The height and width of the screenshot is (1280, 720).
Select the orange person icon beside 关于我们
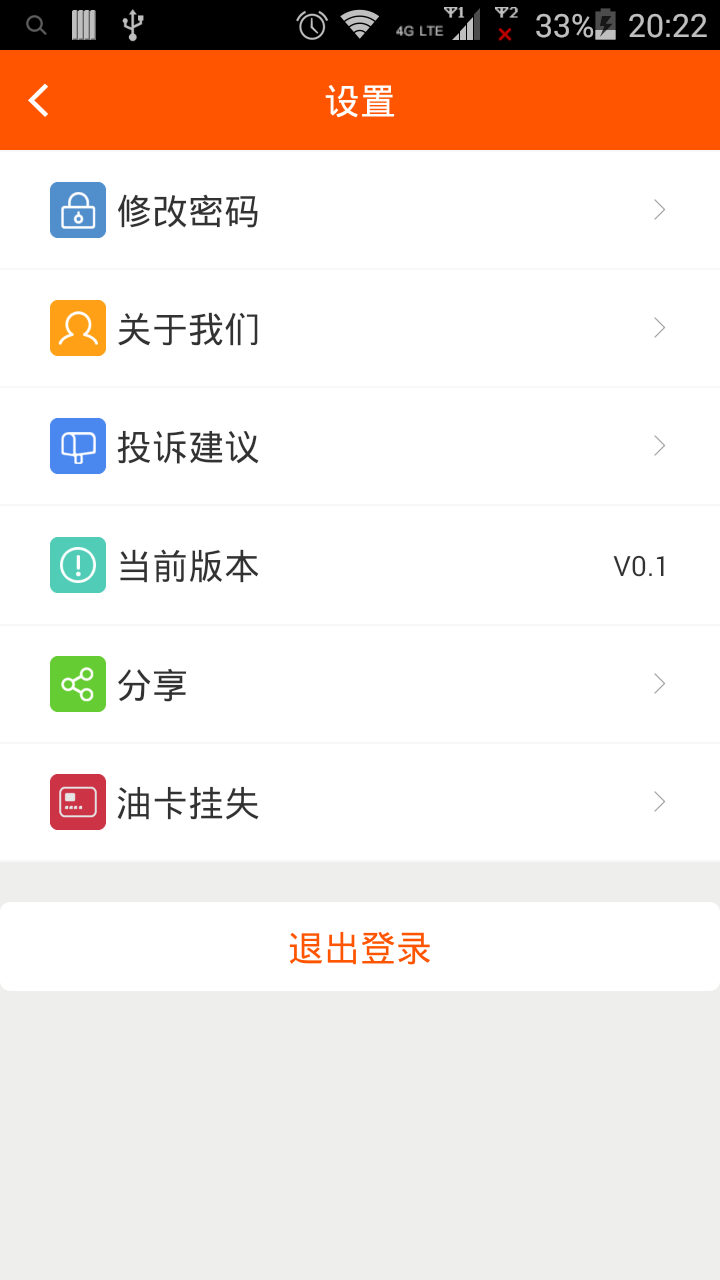pos(77,327)
